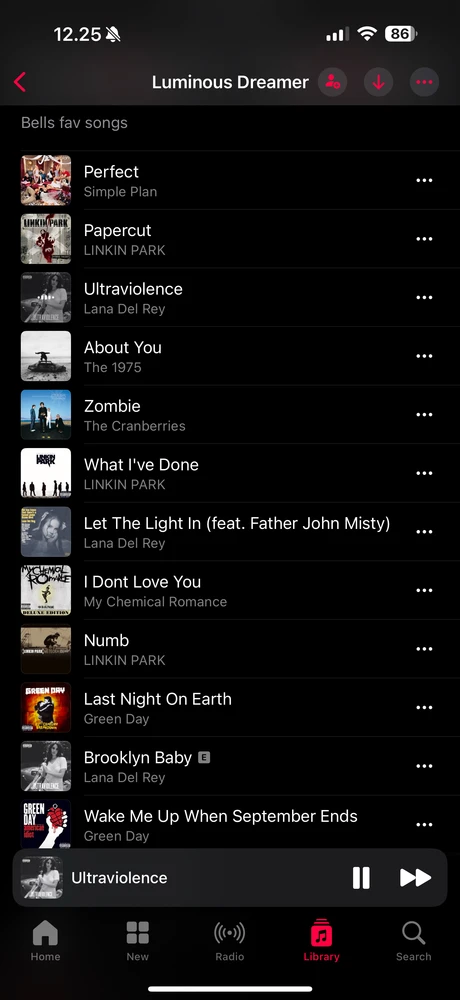Play Numb by LINKIN PARK
460x1000 pixels.
point(230,649)
